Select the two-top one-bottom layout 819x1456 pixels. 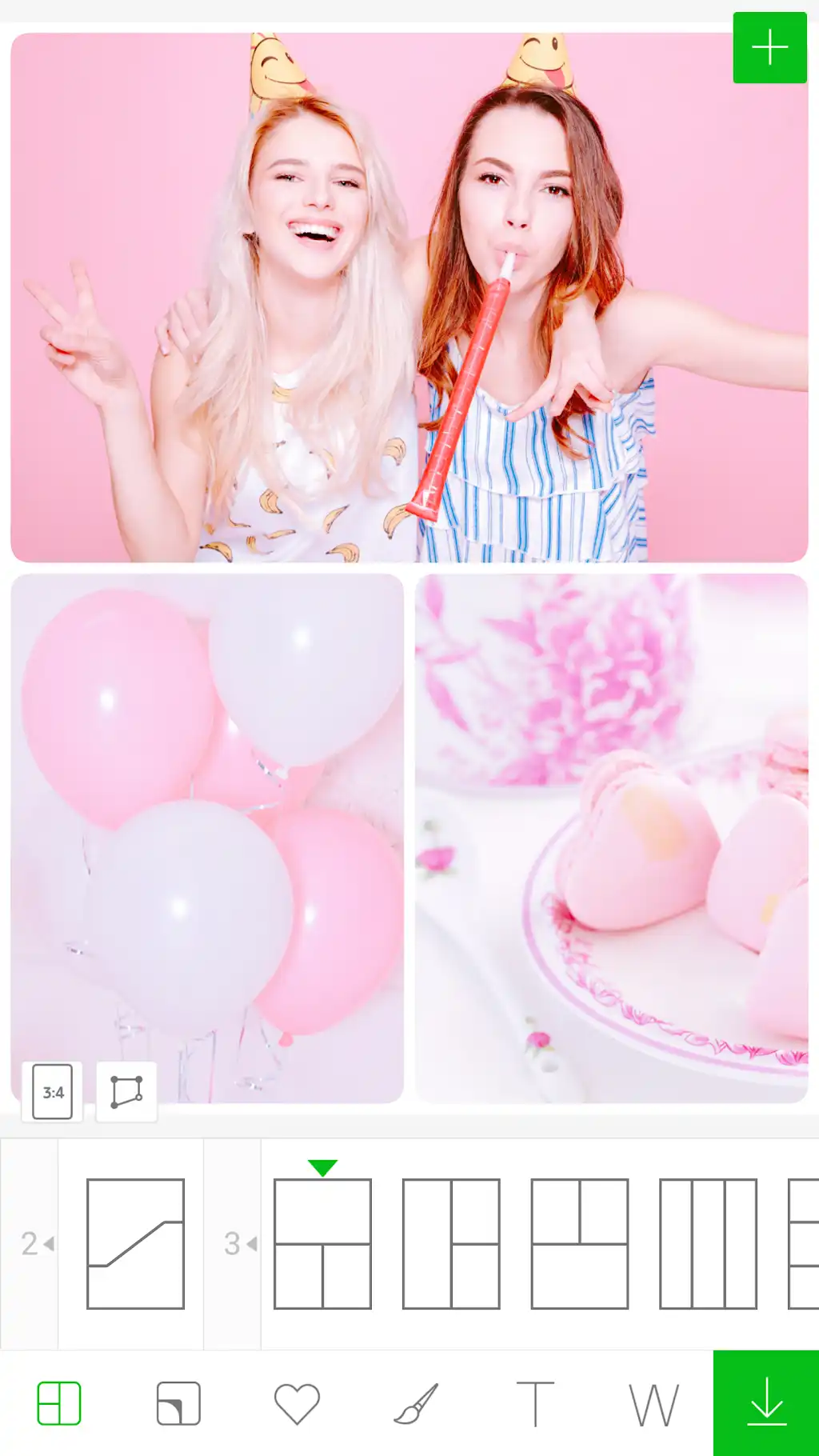(580, 1243)
